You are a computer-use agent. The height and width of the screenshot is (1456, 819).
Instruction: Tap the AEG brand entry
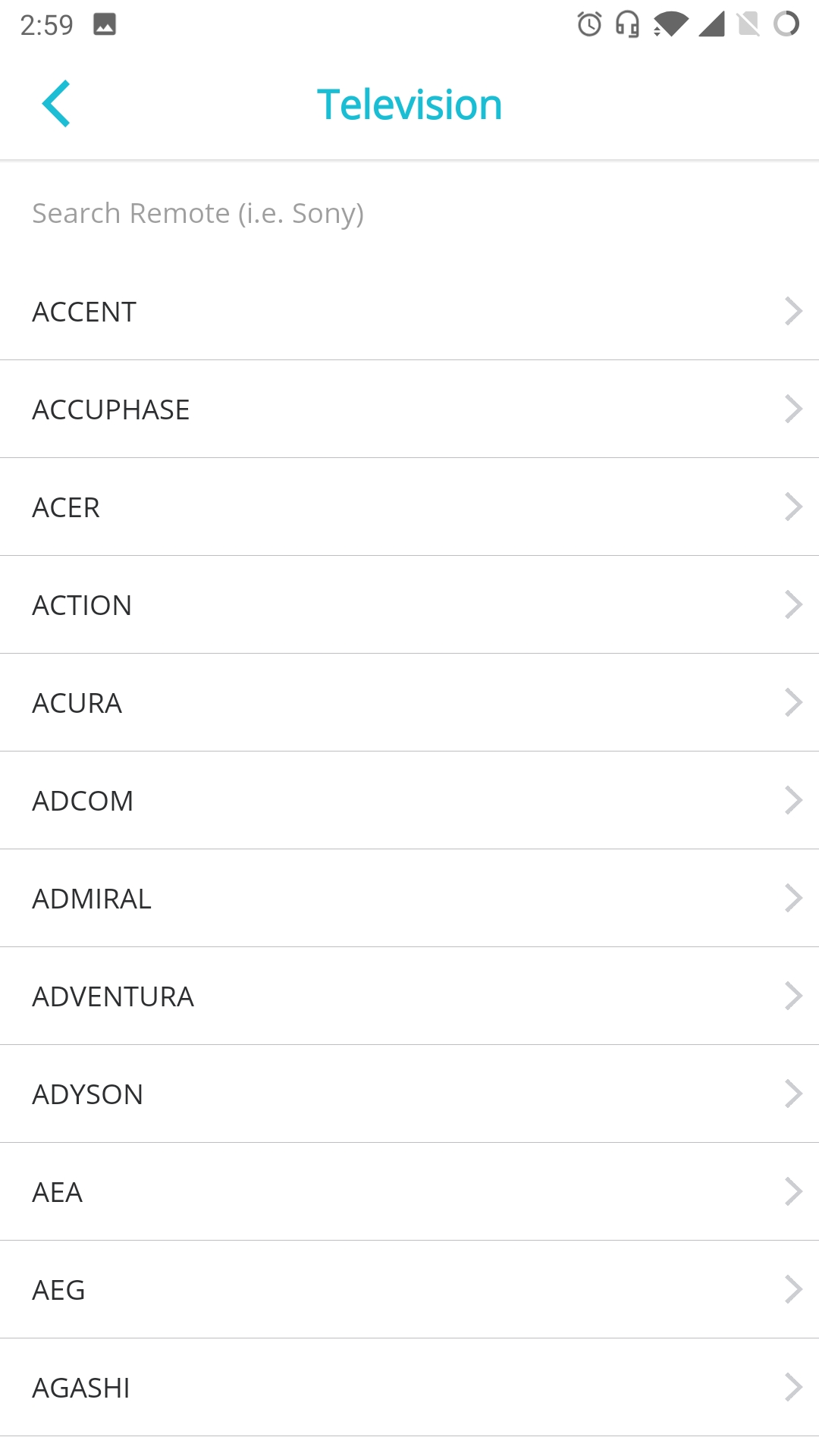coord(409,1290)
